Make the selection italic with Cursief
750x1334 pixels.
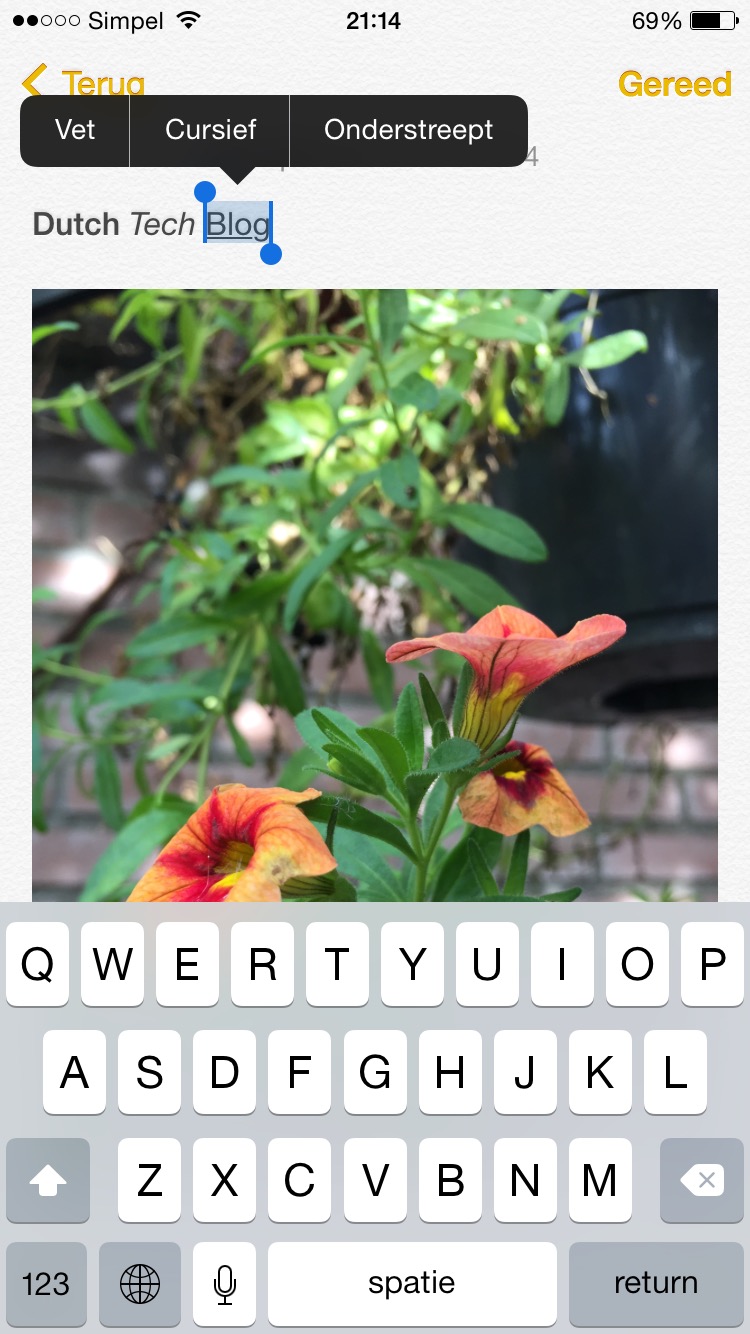(x=210, y=130)
